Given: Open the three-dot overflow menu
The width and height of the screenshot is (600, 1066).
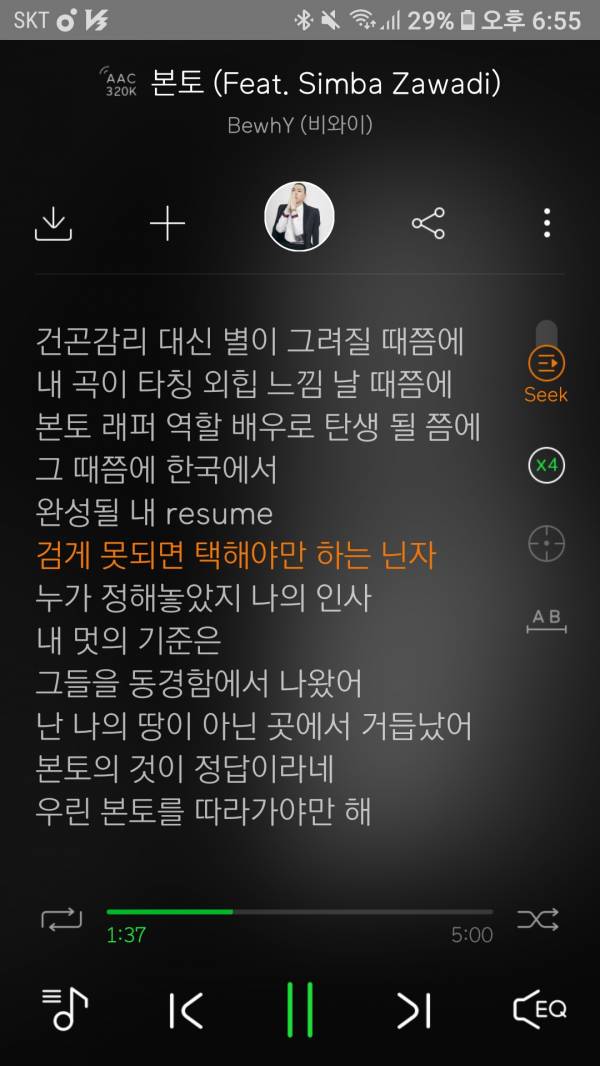Looking at the screenshot, I should 546,223.
